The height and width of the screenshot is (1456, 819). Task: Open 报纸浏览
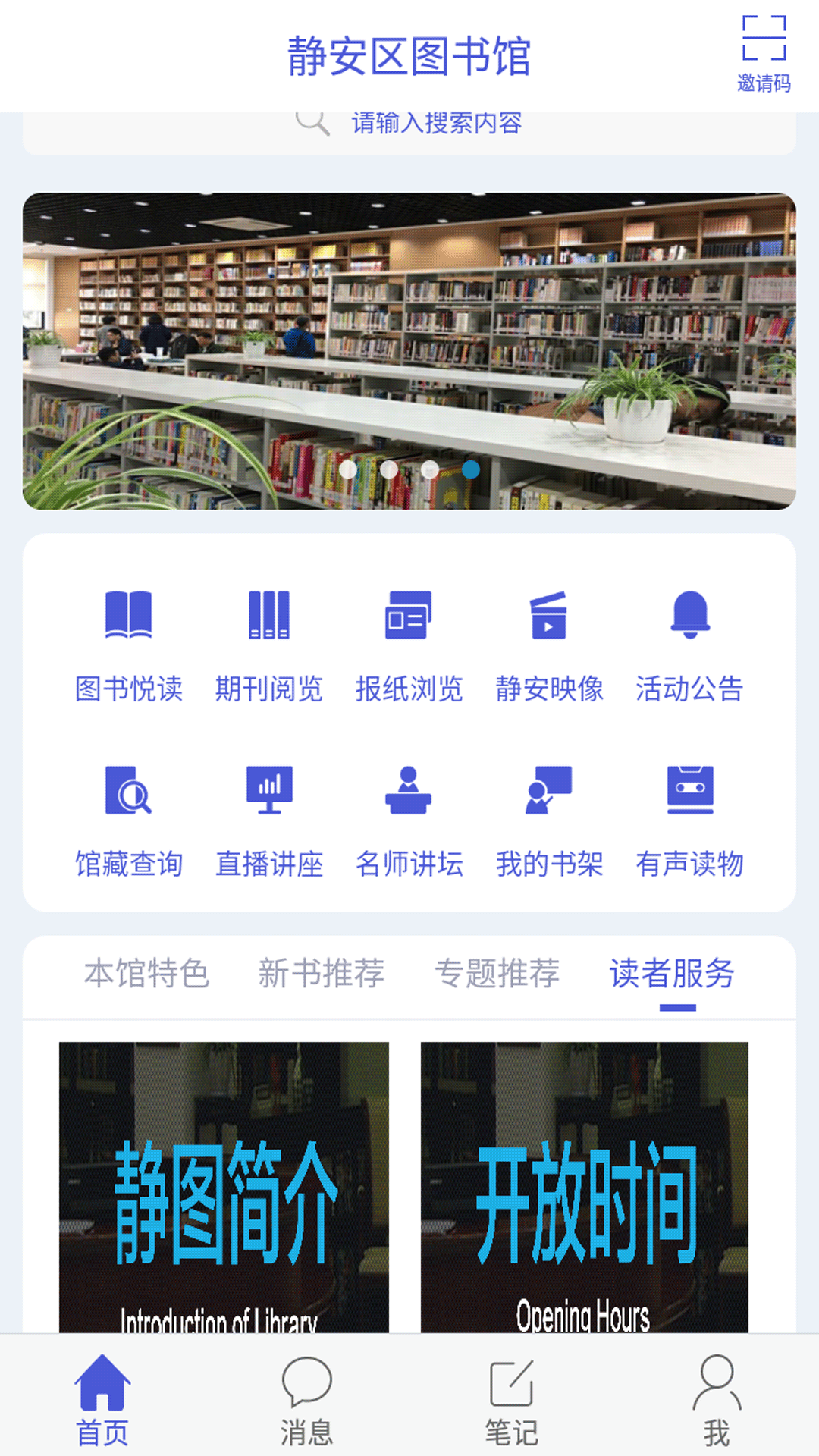409,645
